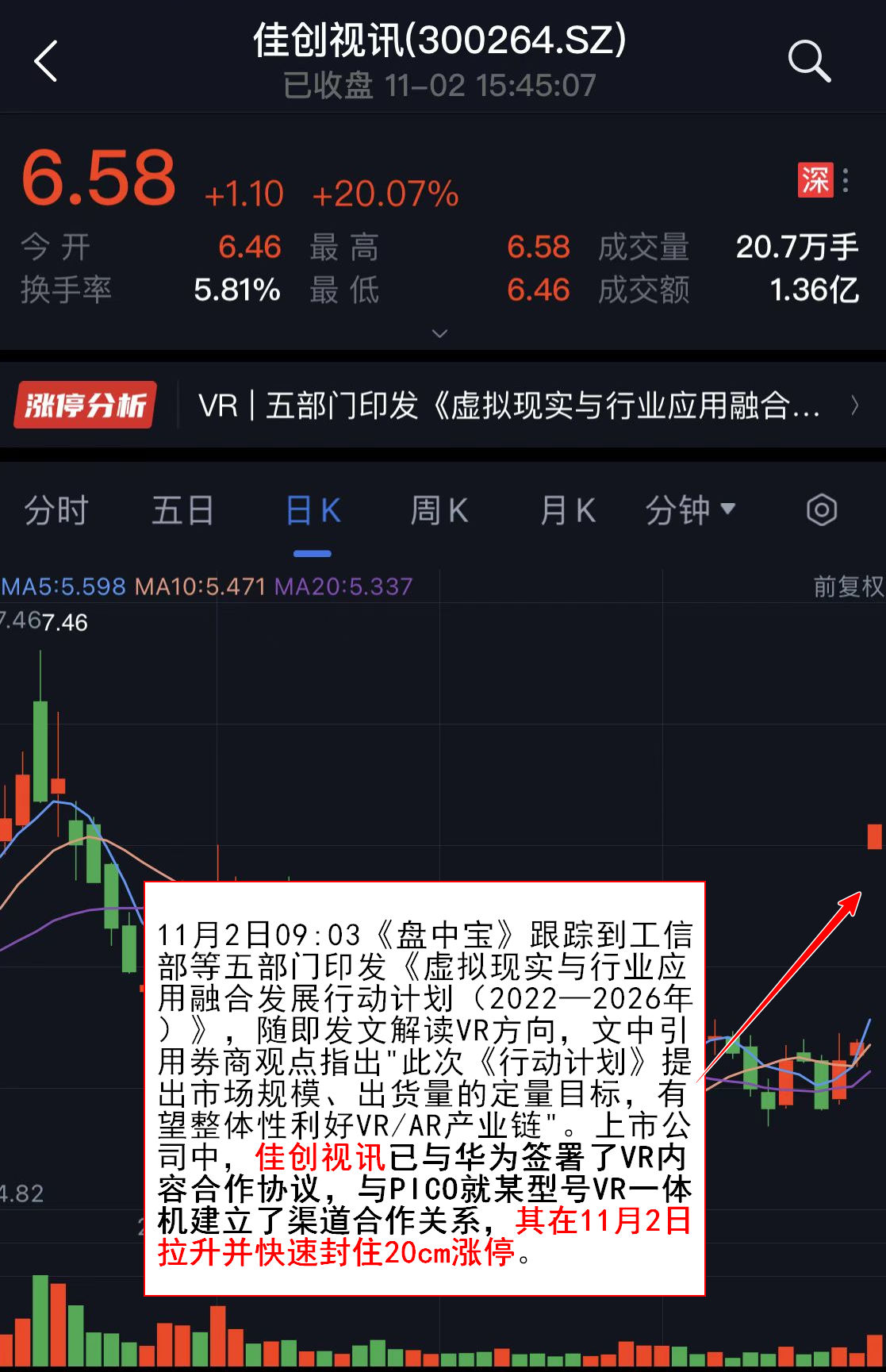
Task: Change the 前复权 price adjustment option
Action: point(848,586)
